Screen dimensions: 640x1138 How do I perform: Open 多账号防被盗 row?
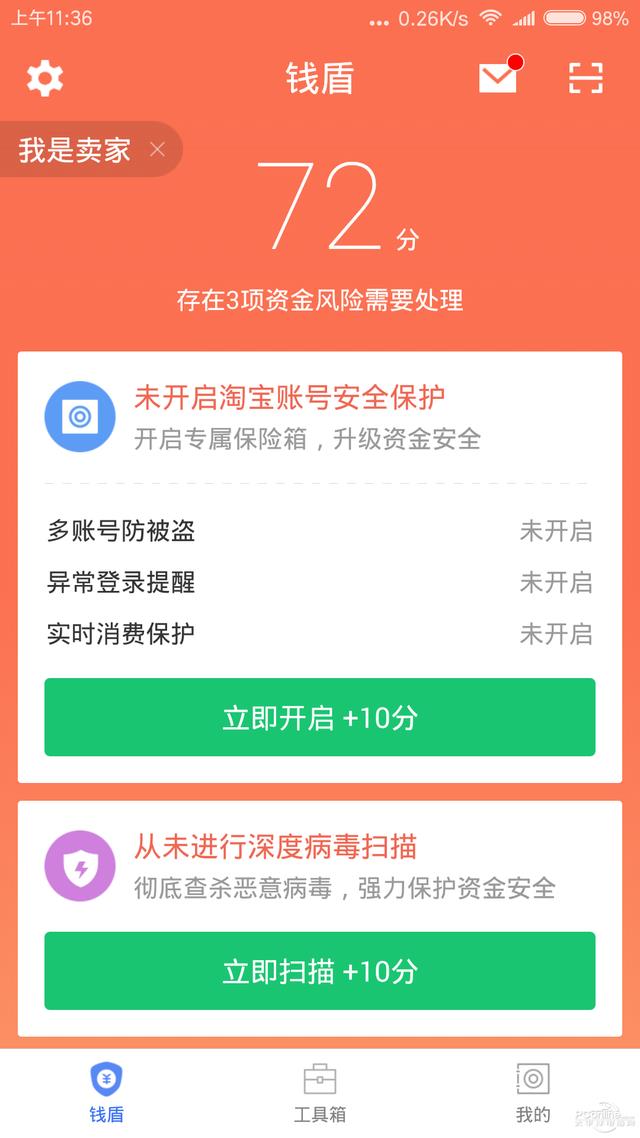point(320,531)
